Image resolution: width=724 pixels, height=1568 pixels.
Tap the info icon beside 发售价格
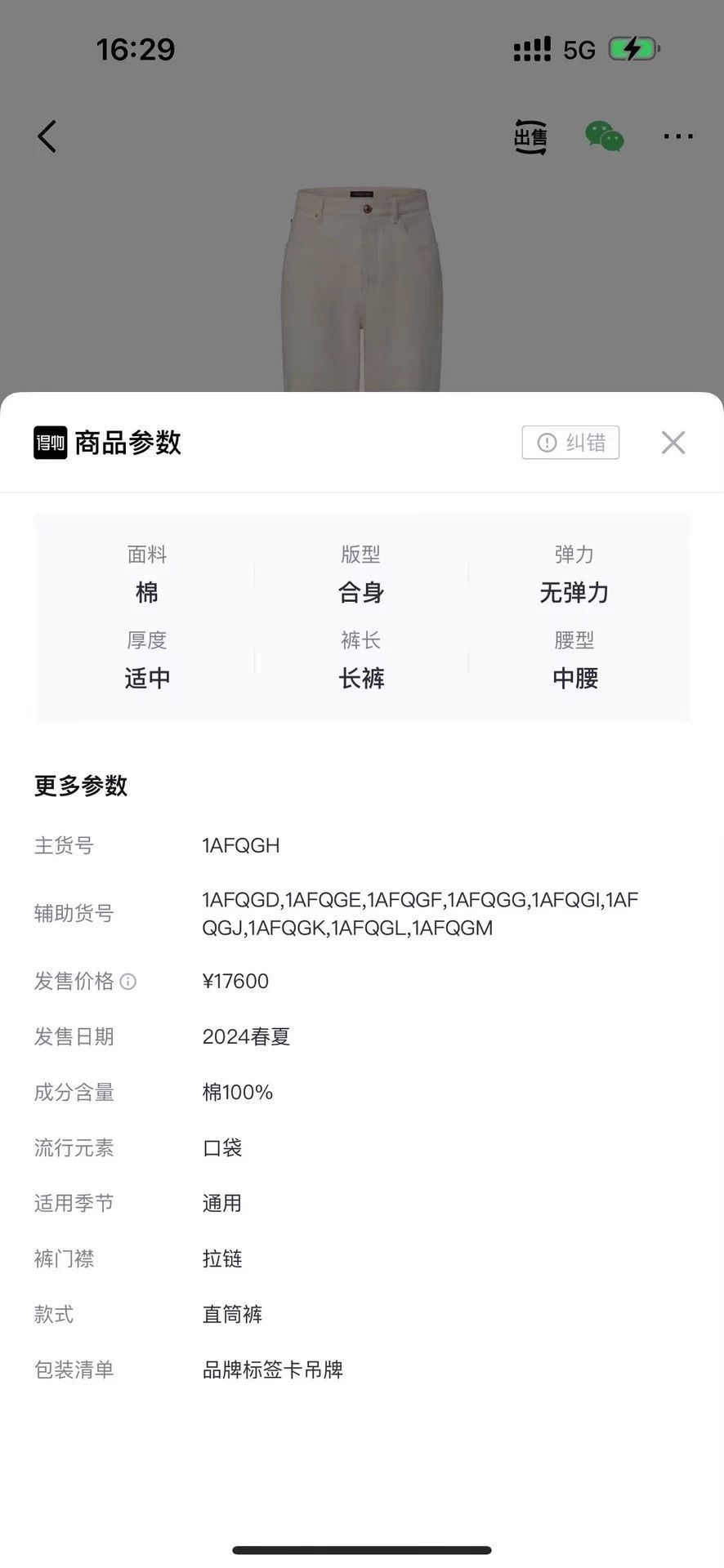pos(128,982)
